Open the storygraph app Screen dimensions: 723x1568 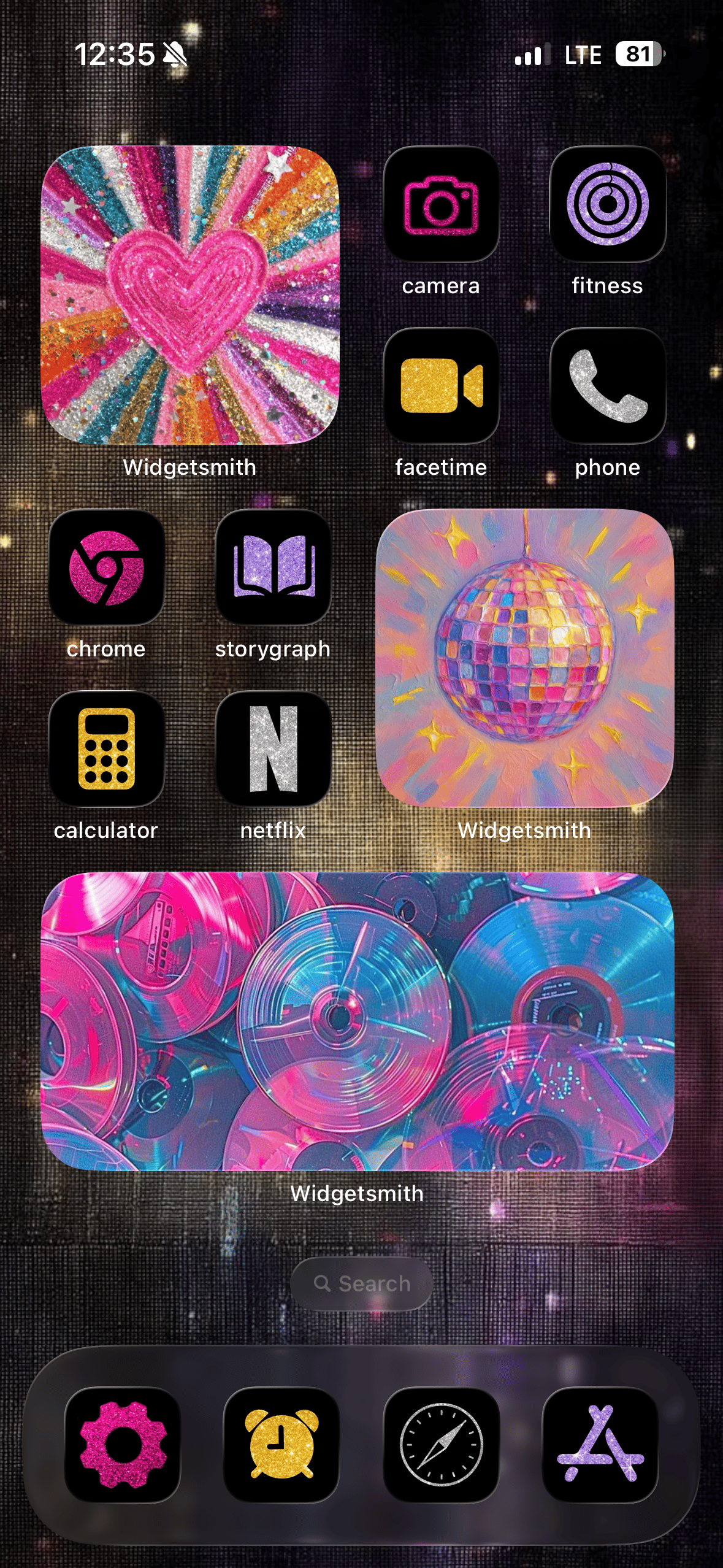pos(274,567)
